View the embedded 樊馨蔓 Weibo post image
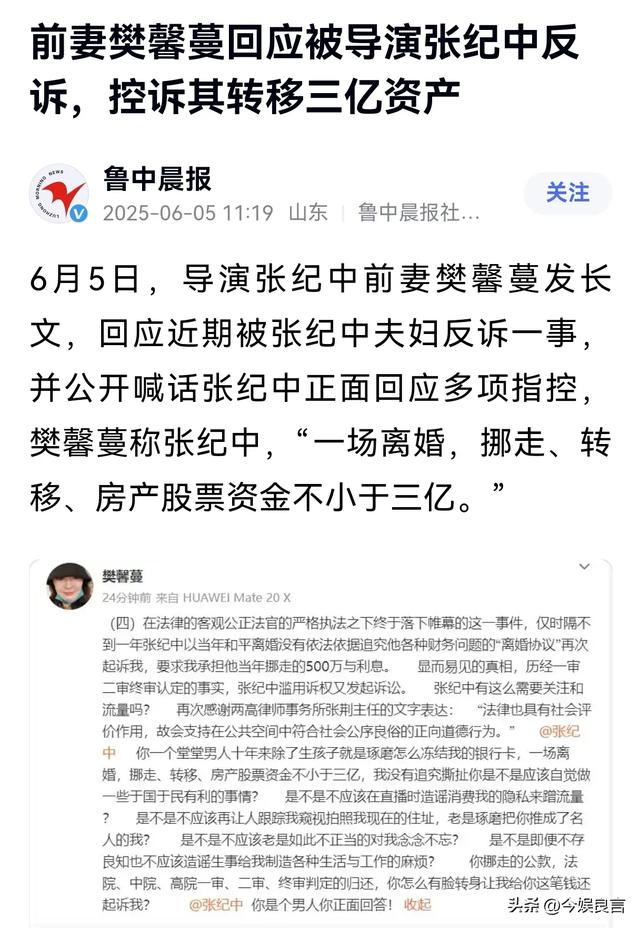 320,740
